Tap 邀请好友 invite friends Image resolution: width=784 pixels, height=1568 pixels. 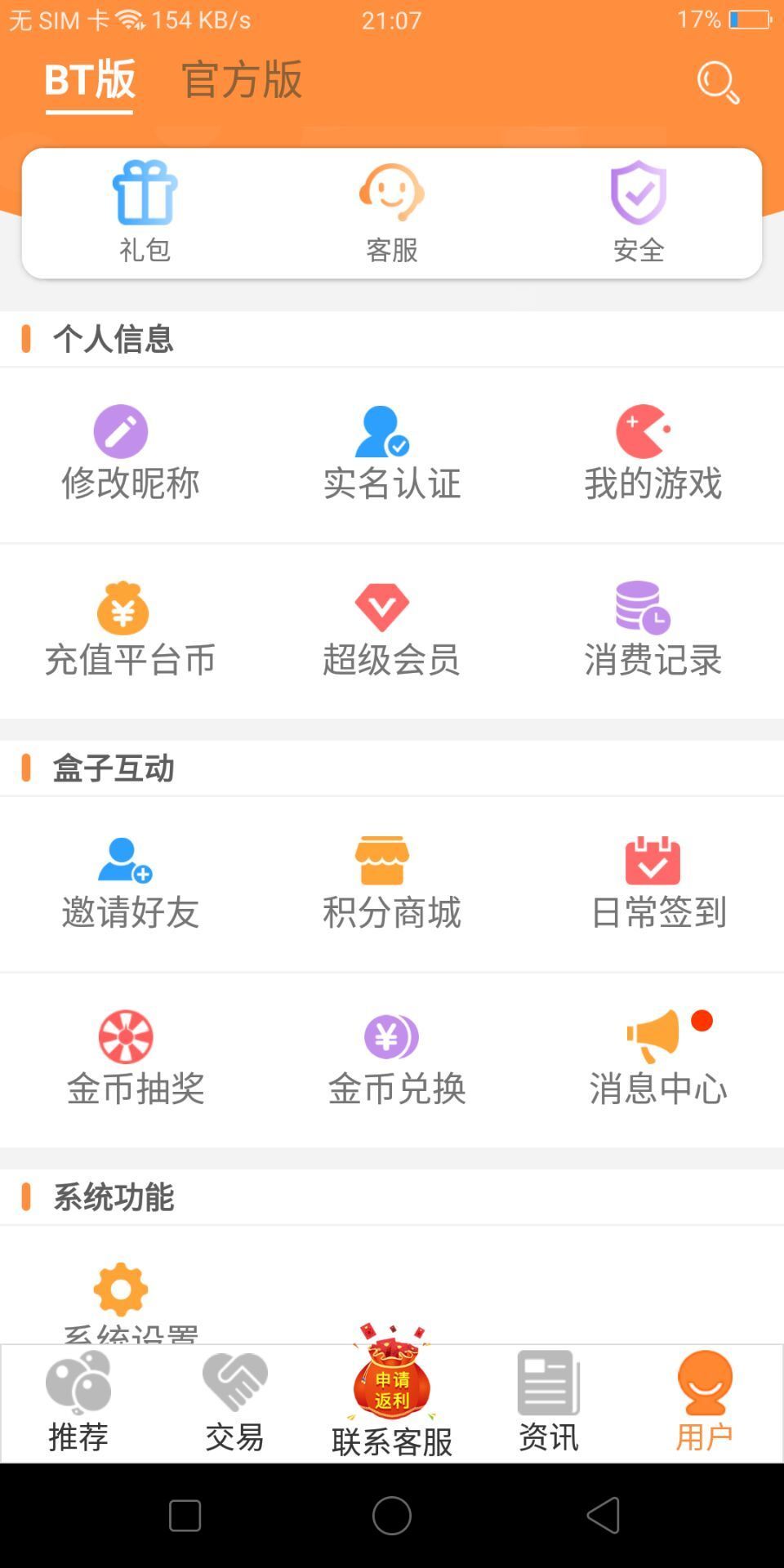coord(131,882)
